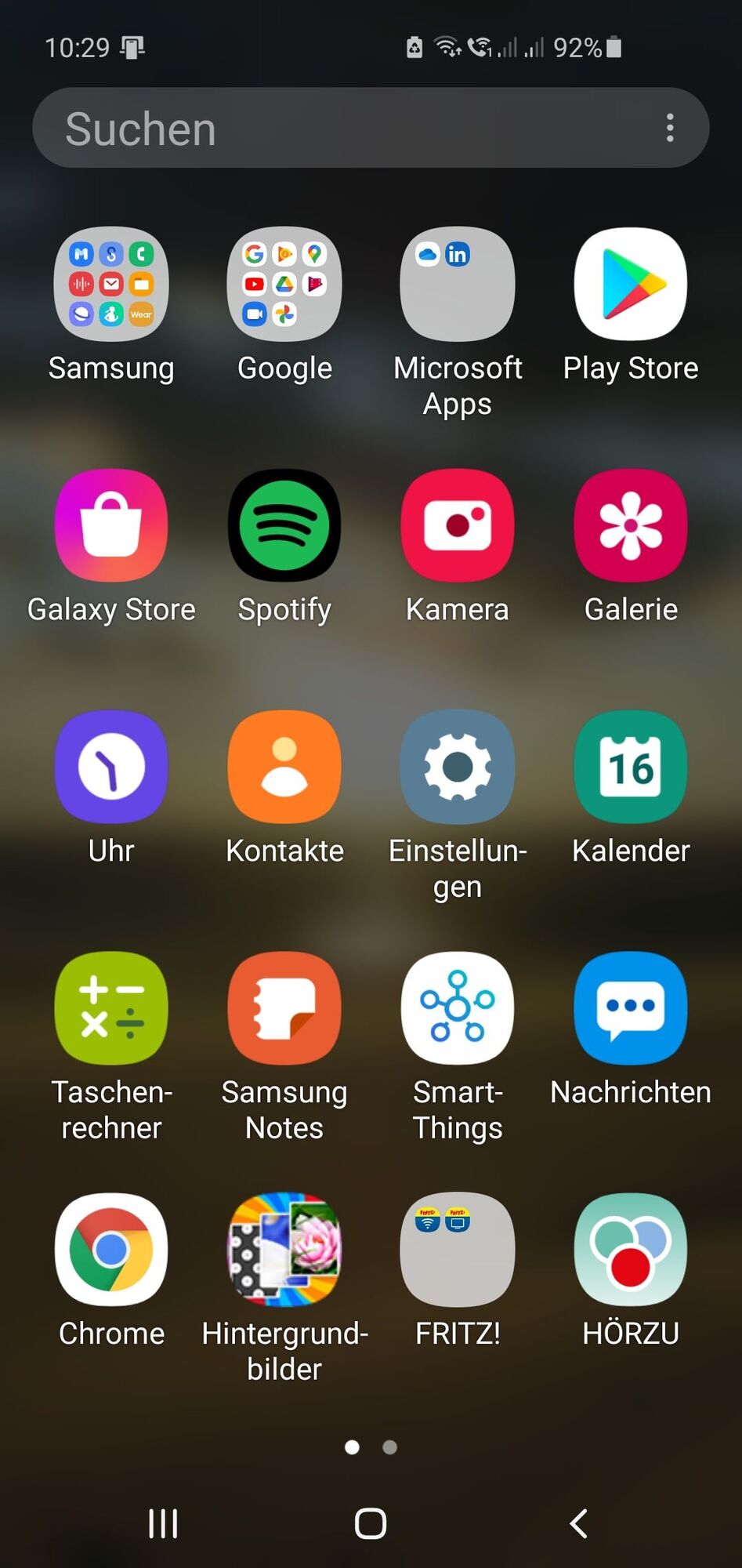Screen dimensions: 742x1568
Task: Launch Chrome
Action: 110,1250
